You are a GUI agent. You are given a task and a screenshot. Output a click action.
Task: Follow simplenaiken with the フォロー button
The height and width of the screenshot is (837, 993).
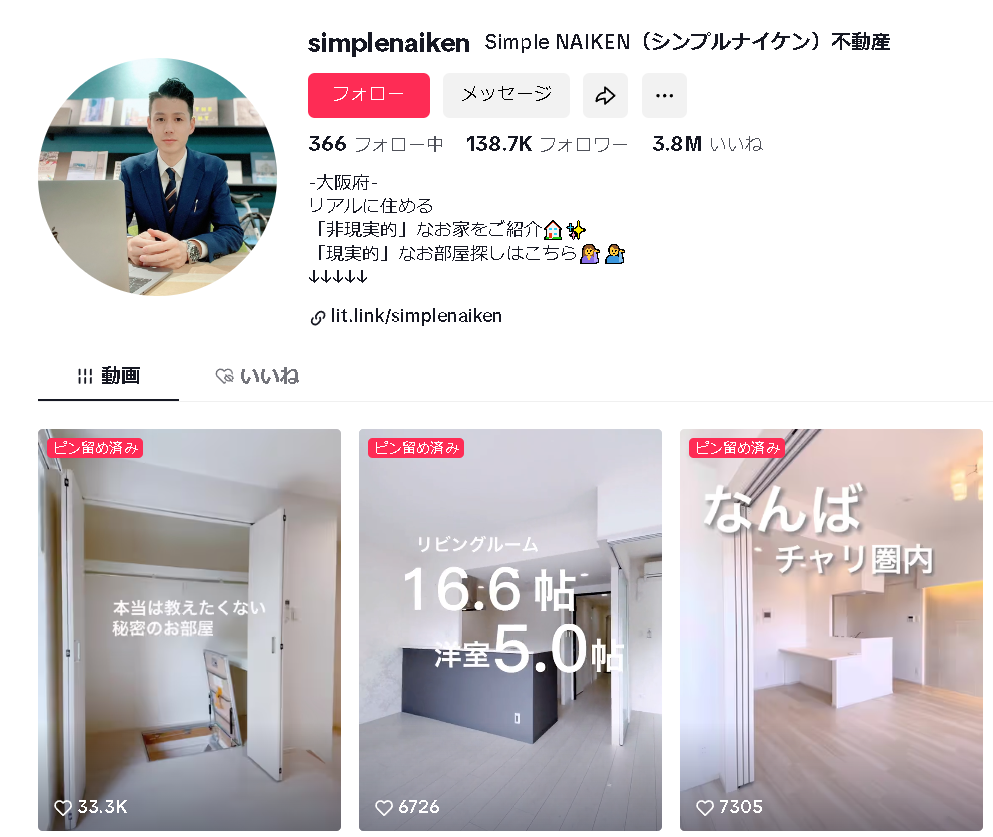point(368,95)
